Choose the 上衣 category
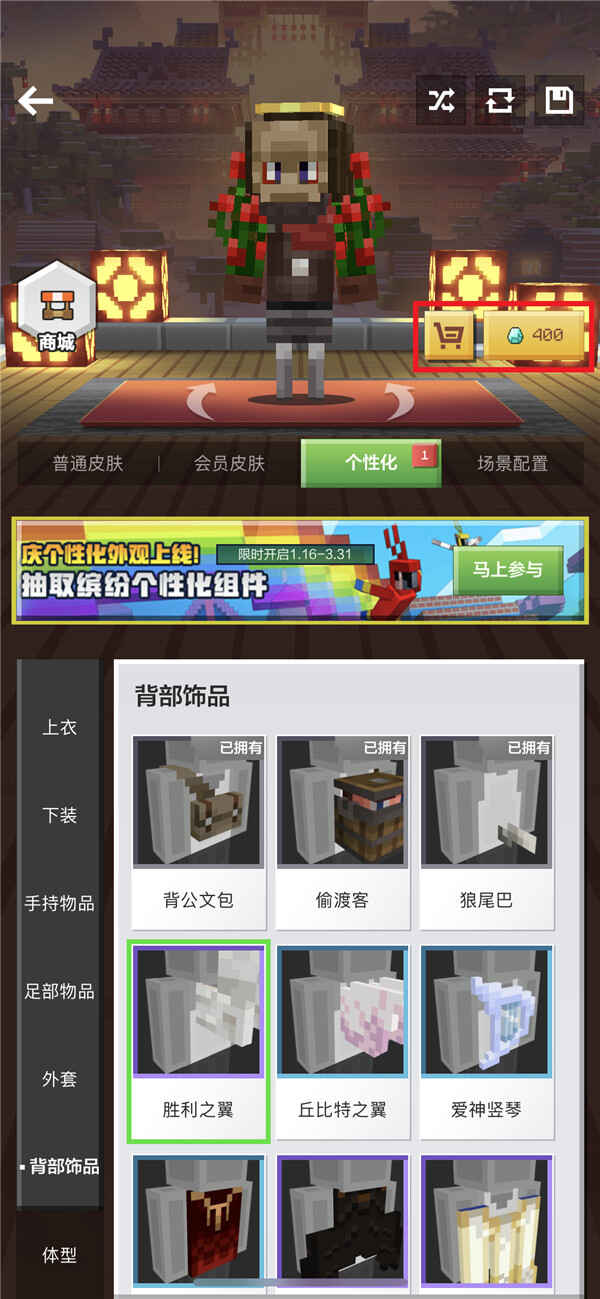Screen dimensions: 600x1299 tap(59, 727)
